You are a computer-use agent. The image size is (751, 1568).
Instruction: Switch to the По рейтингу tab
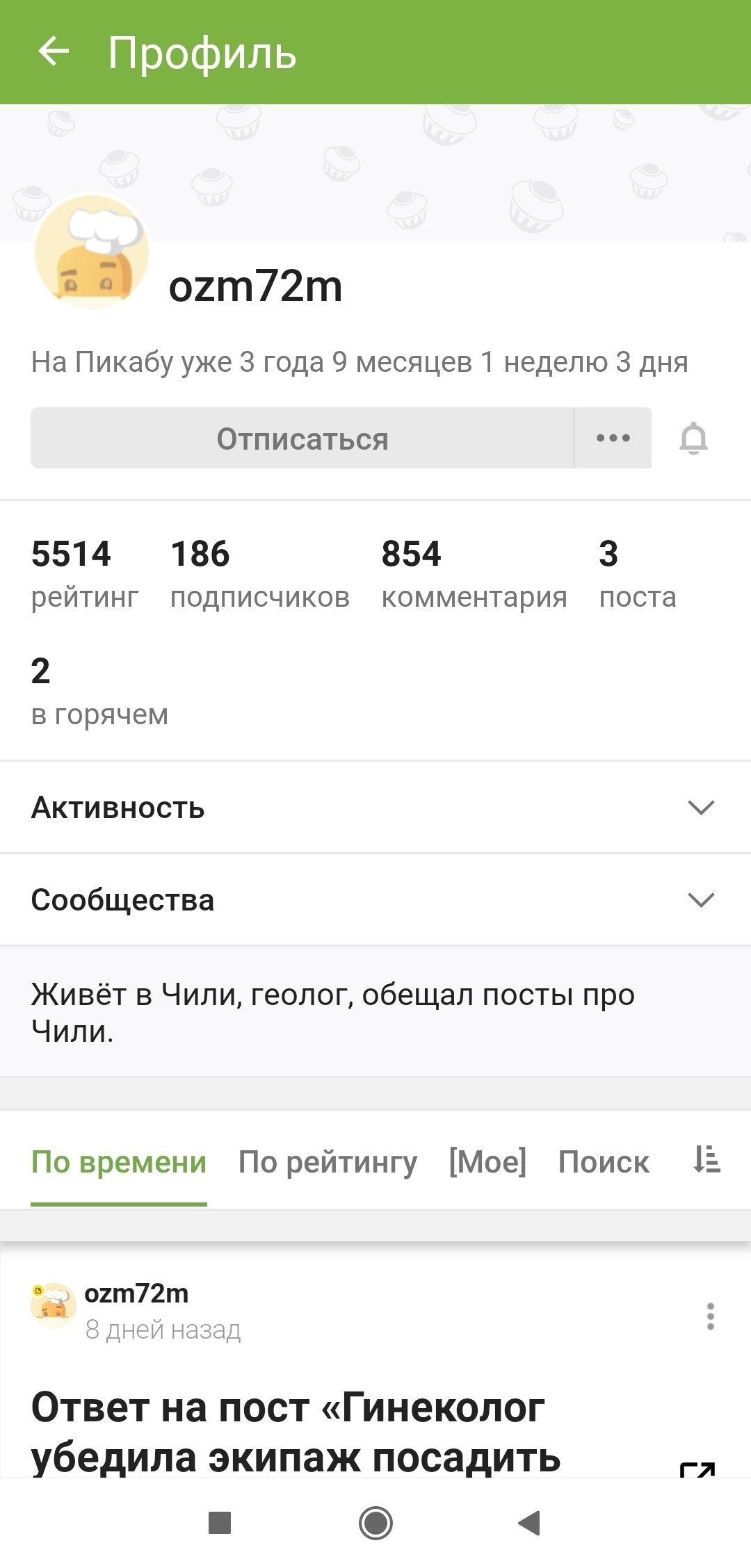(328, 1162)
